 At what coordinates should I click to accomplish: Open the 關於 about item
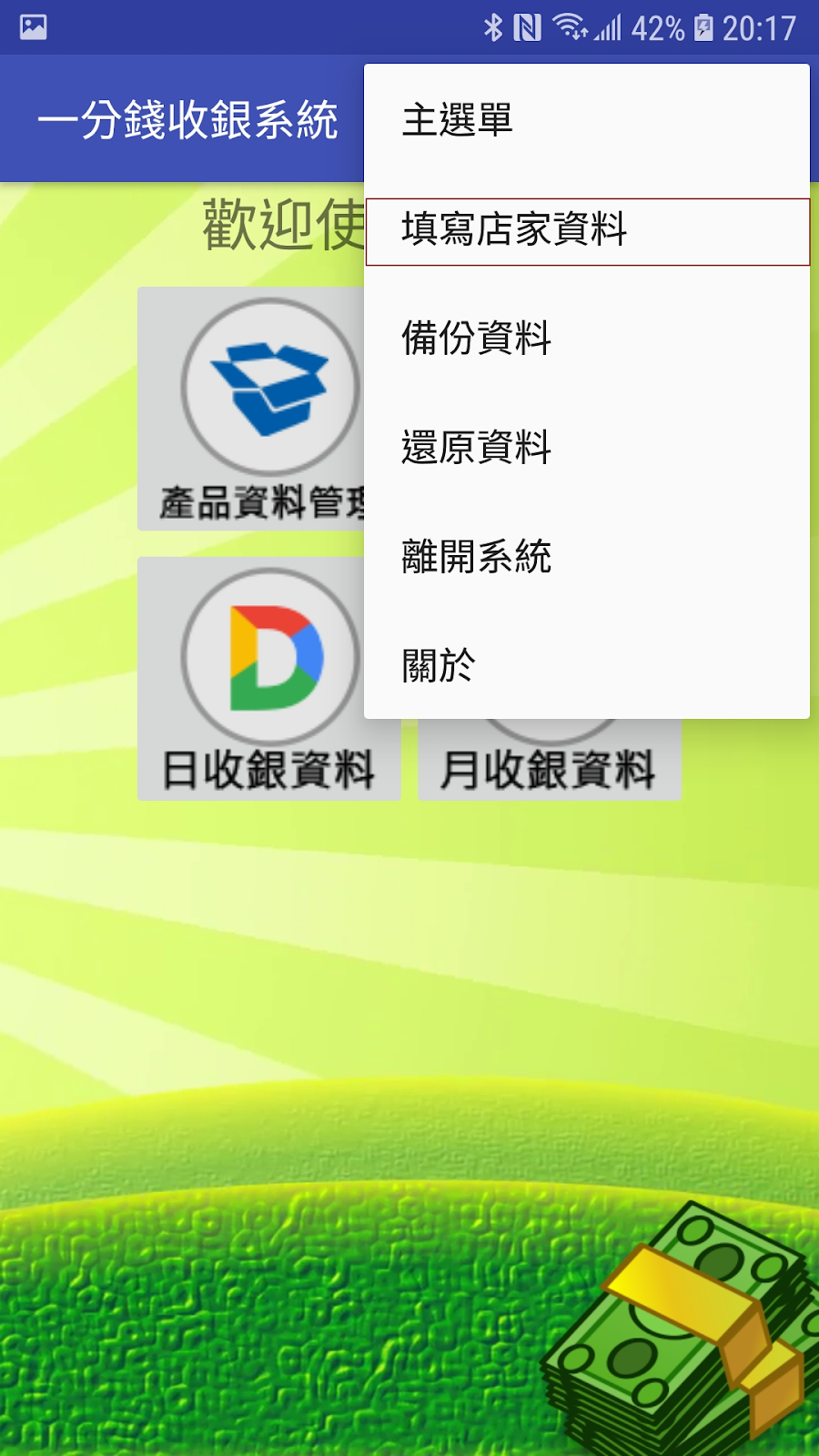(x=586, y=666)
